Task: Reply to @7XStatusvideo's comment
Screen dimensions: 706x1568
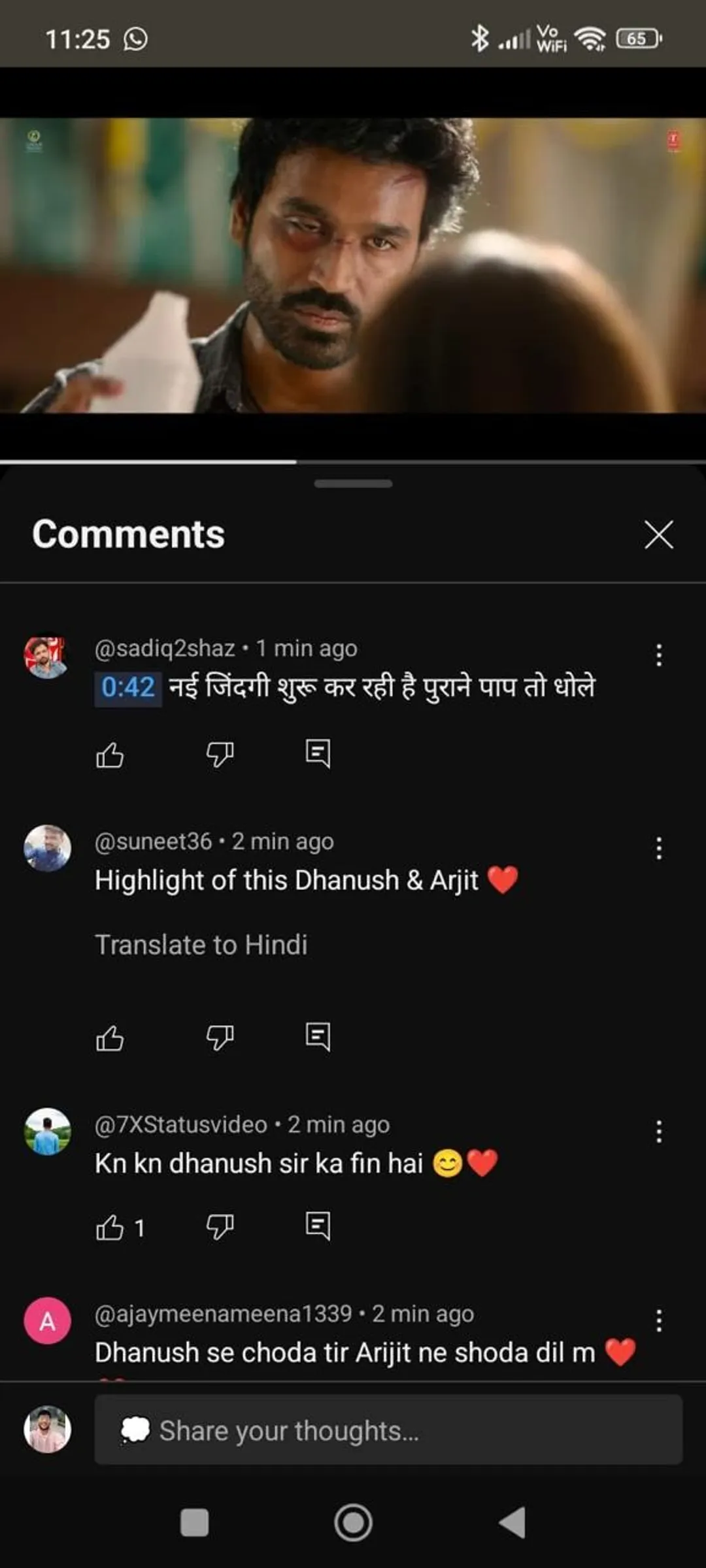Action: [318, 1226]
